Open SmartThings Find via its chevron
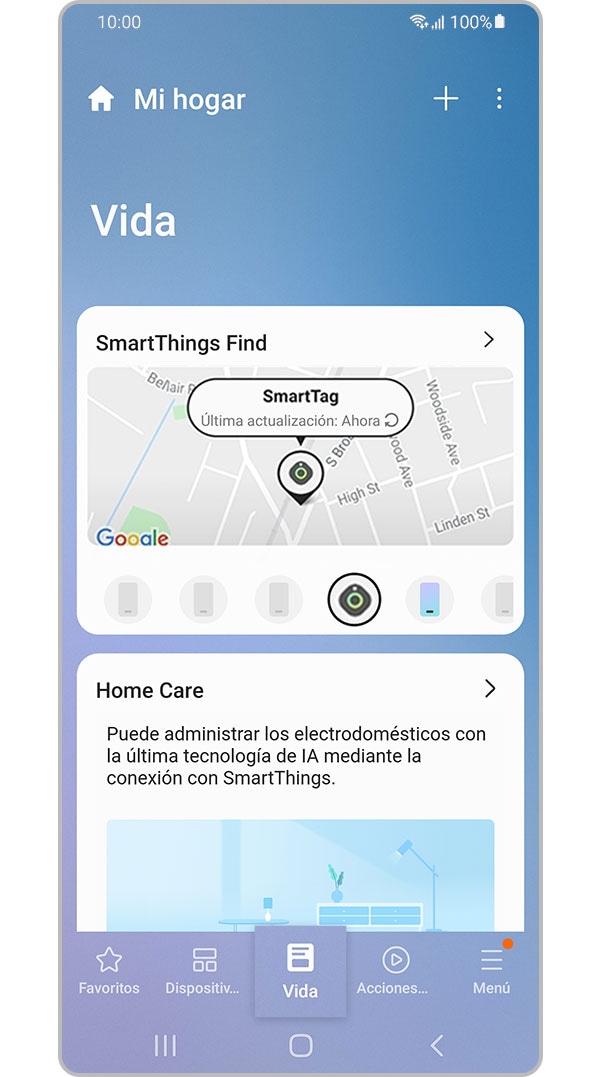The image size is (600, 1077). click(x=489, y=340)
